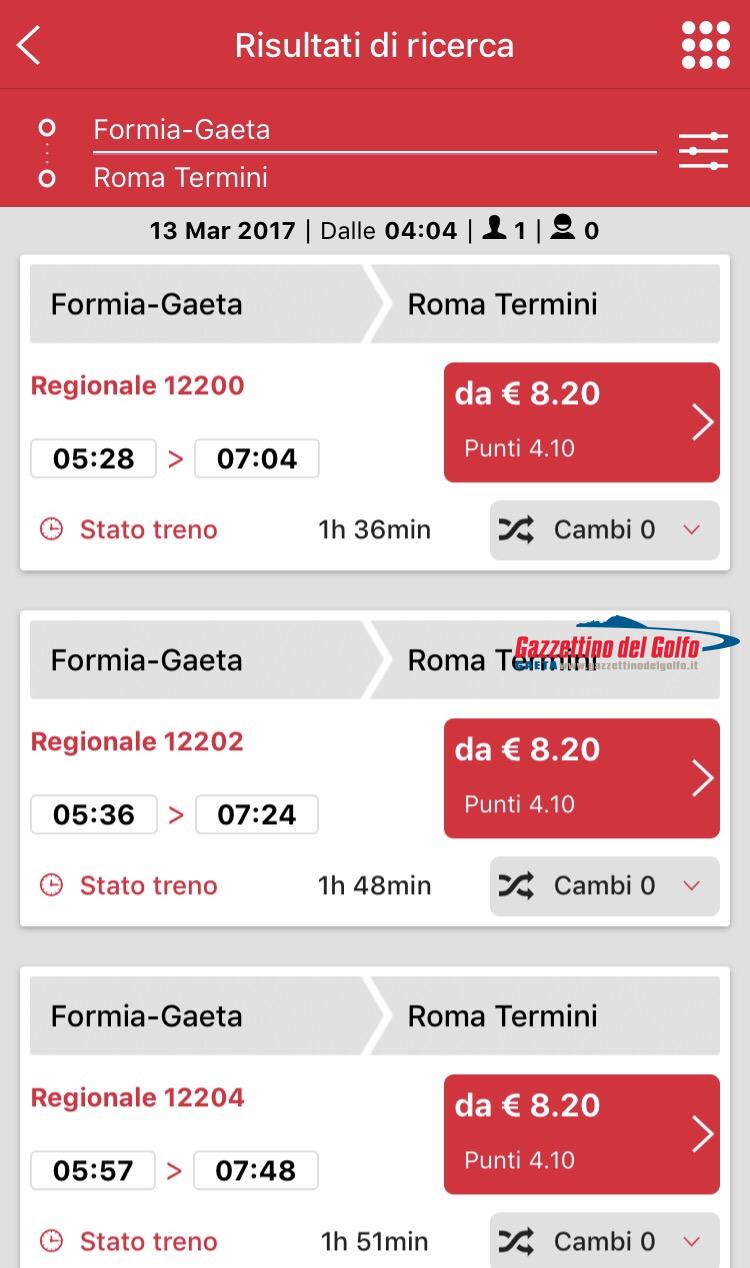This screenshot has width=750, height=1268.
Task: Open the search filter settings
Action: [x=703, y=151]
